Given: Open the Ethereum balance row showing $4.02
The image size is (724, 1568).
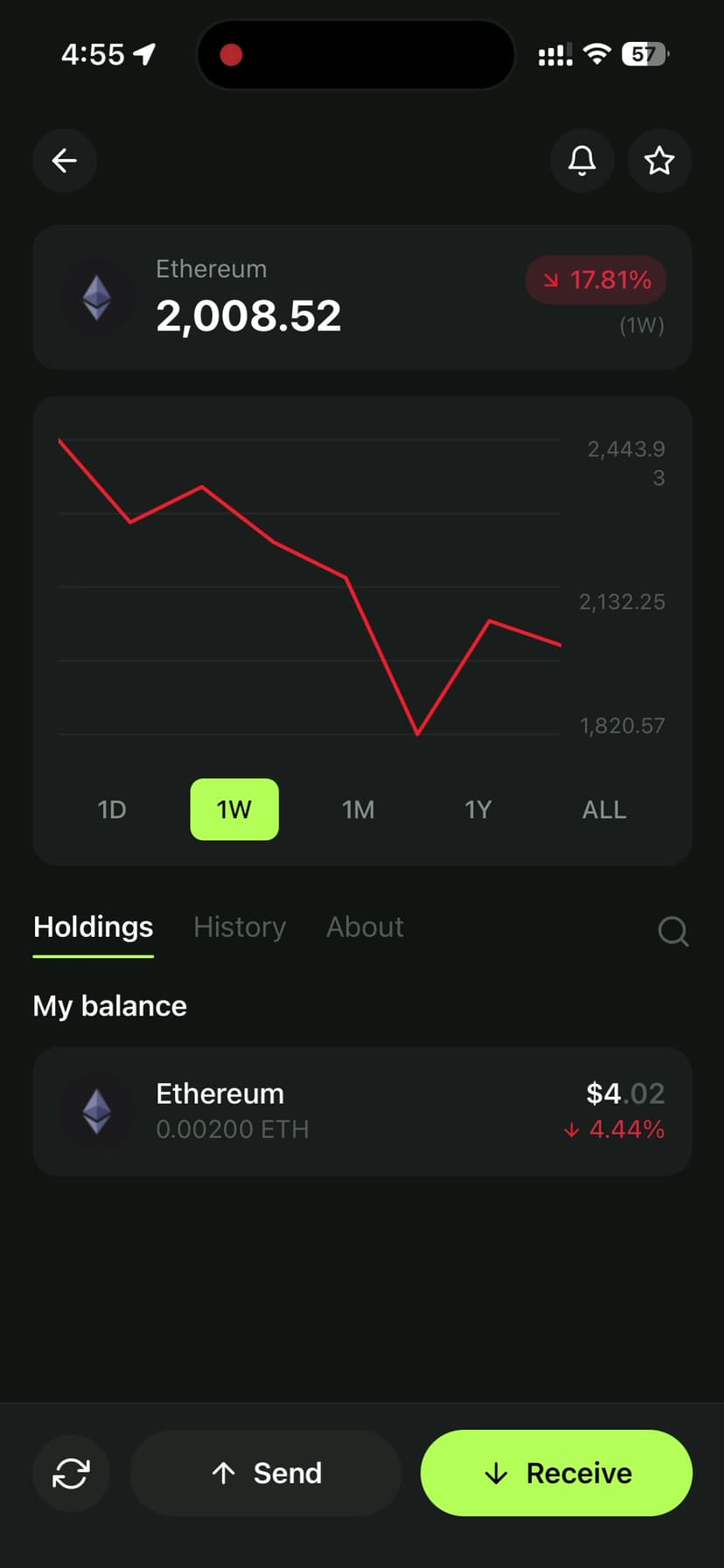Looking at the screenshot, I should click(361, 1111).
